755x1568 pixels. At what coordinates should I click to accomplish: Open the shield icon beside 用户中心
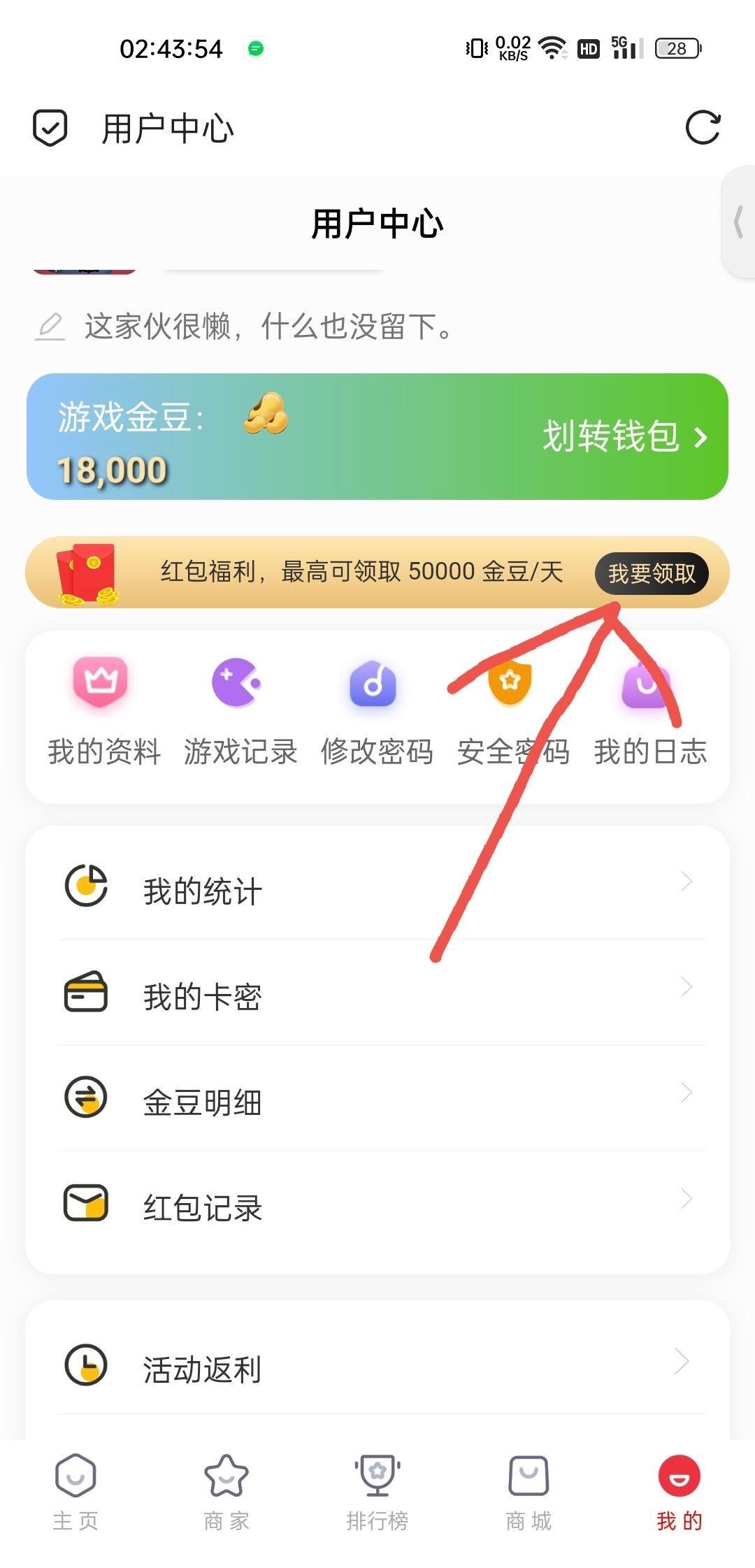[50, 128]
